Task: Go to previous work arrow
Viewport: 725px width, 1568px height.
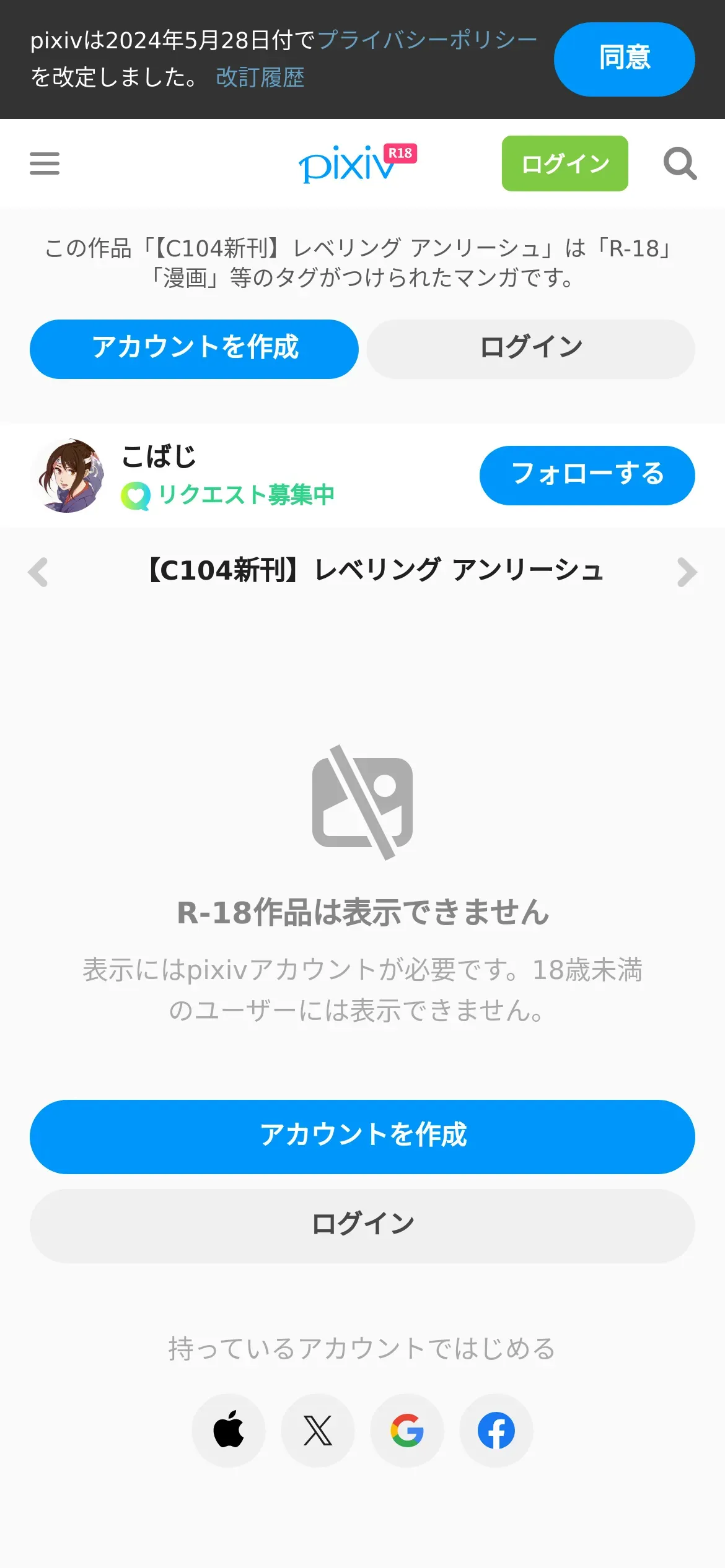Action: (x=38, y=572)
